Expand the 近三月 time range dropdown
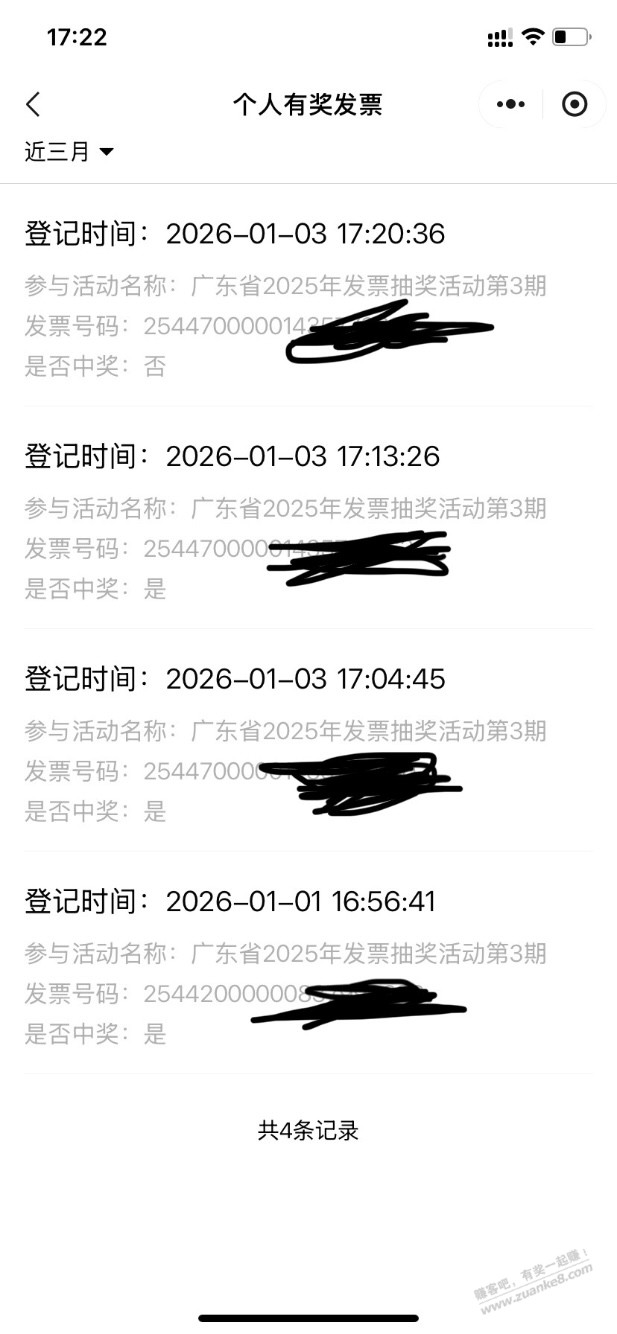The width and height of the screenshot is (617, 1334). [70, 152]
